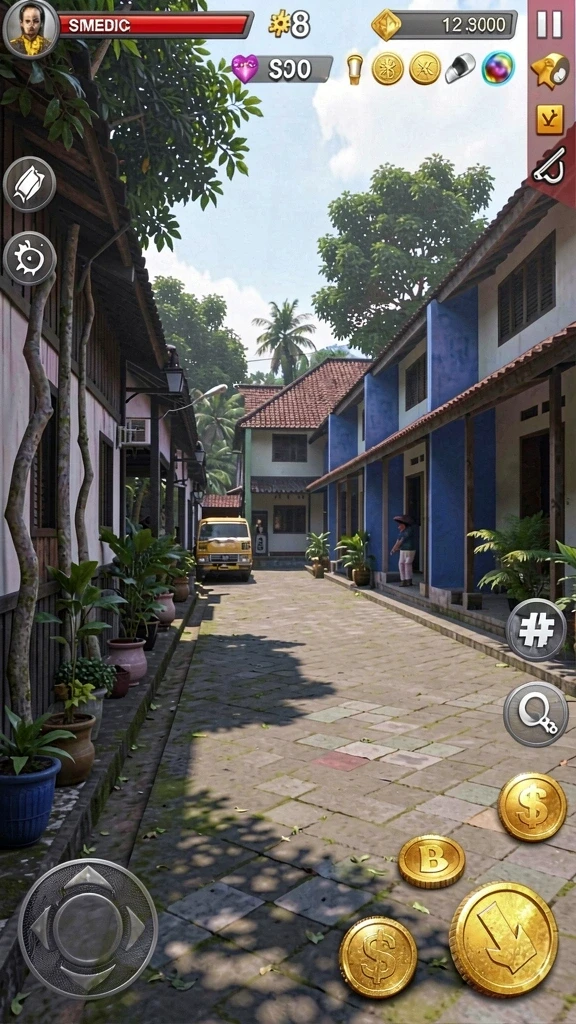This screenshot has width=576, height=1024.
Task: Open the purple heart counter
Action: coord(282,69)
